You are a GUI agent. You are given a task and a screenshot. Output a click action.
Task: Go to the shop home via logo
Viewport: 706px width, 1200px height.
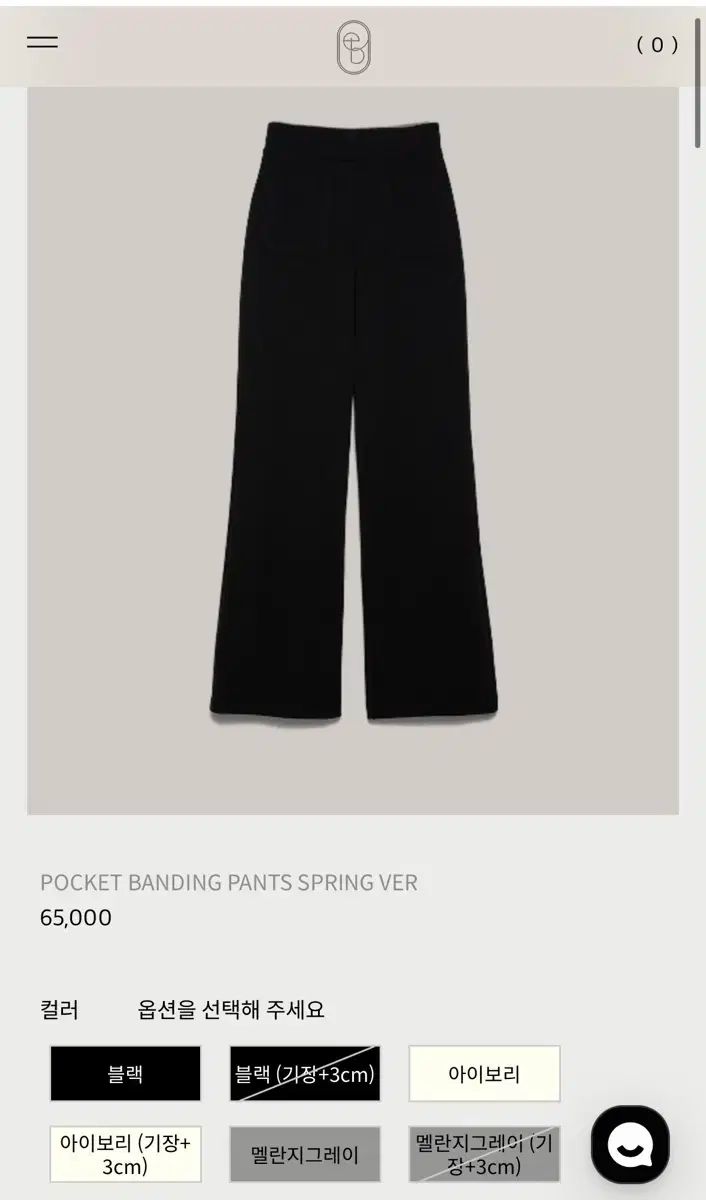point(353,46)
